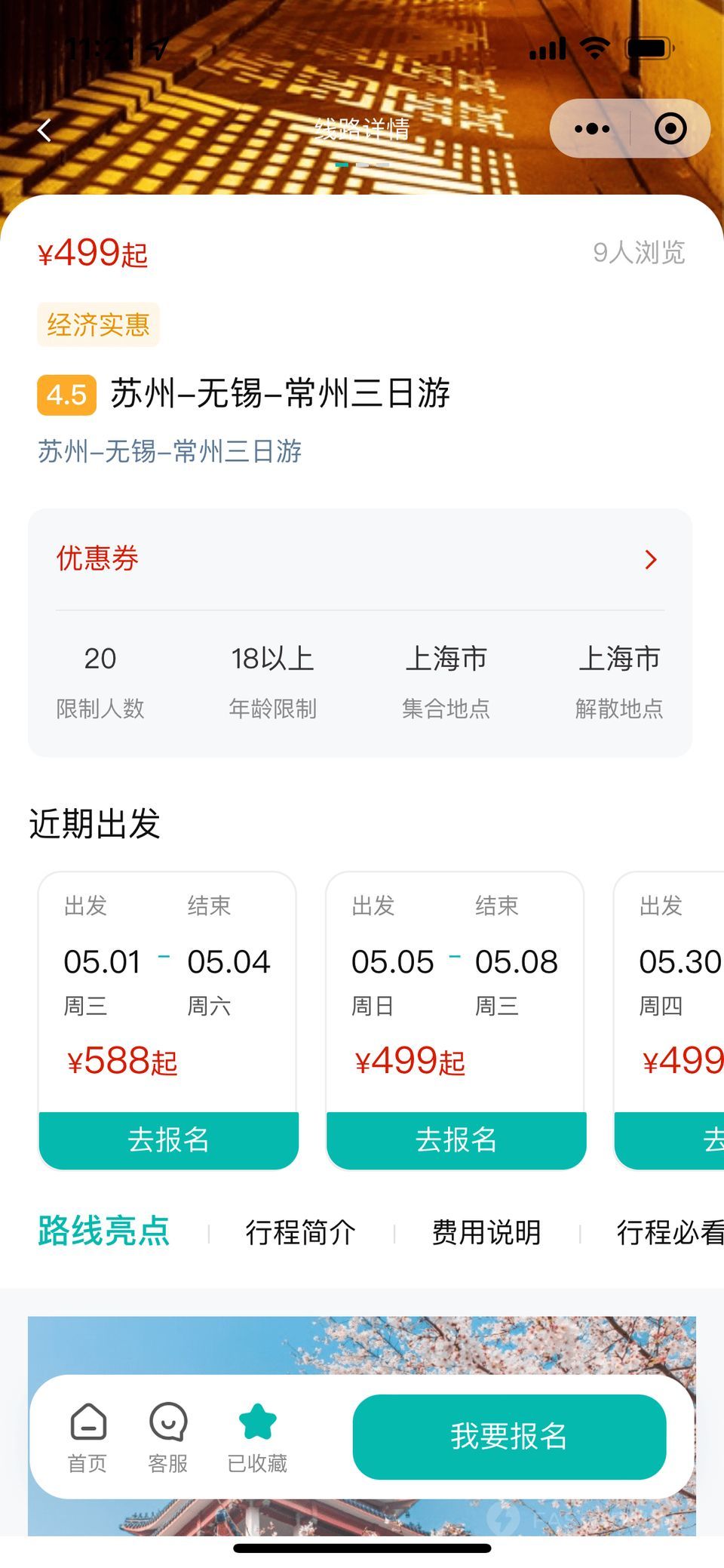
Task: Close the mini program via circle icon
Action: pos(670,129)
